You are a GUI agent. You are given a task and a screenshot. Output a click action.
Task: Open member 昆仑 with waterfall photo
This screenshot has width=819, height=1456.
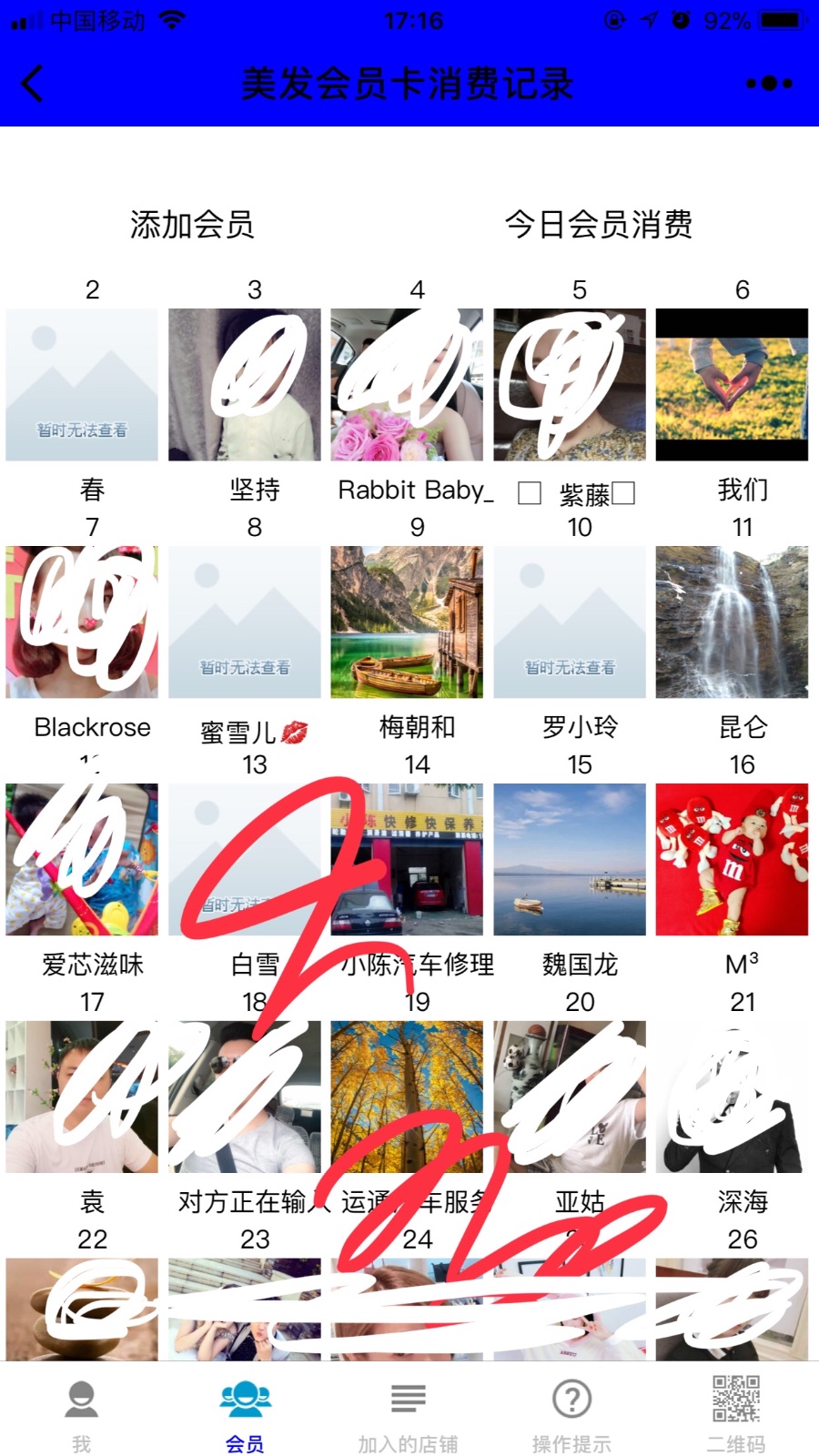(x=732, y=622)
